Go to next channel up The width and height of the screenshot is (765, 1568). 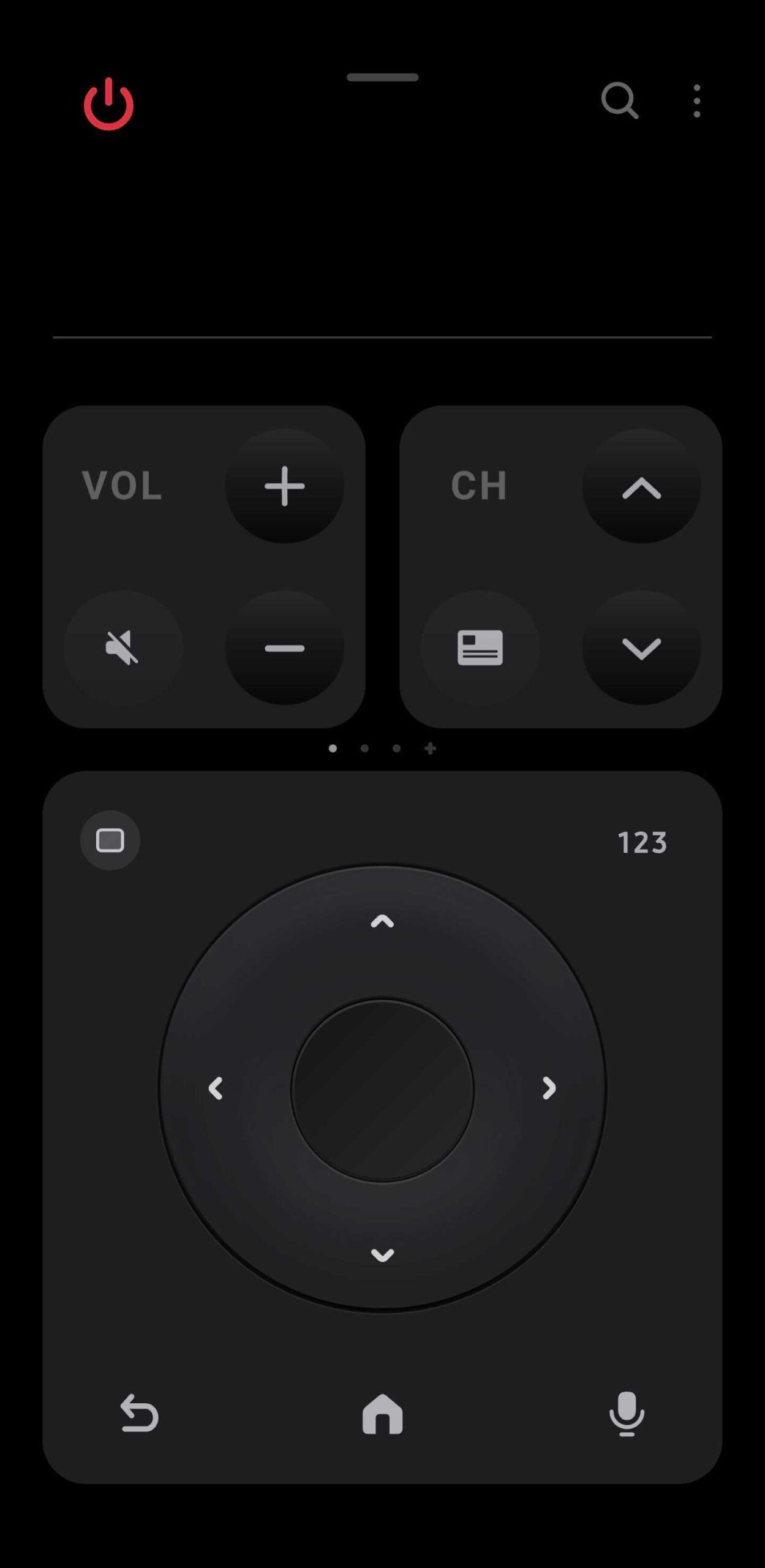point(641,487)
